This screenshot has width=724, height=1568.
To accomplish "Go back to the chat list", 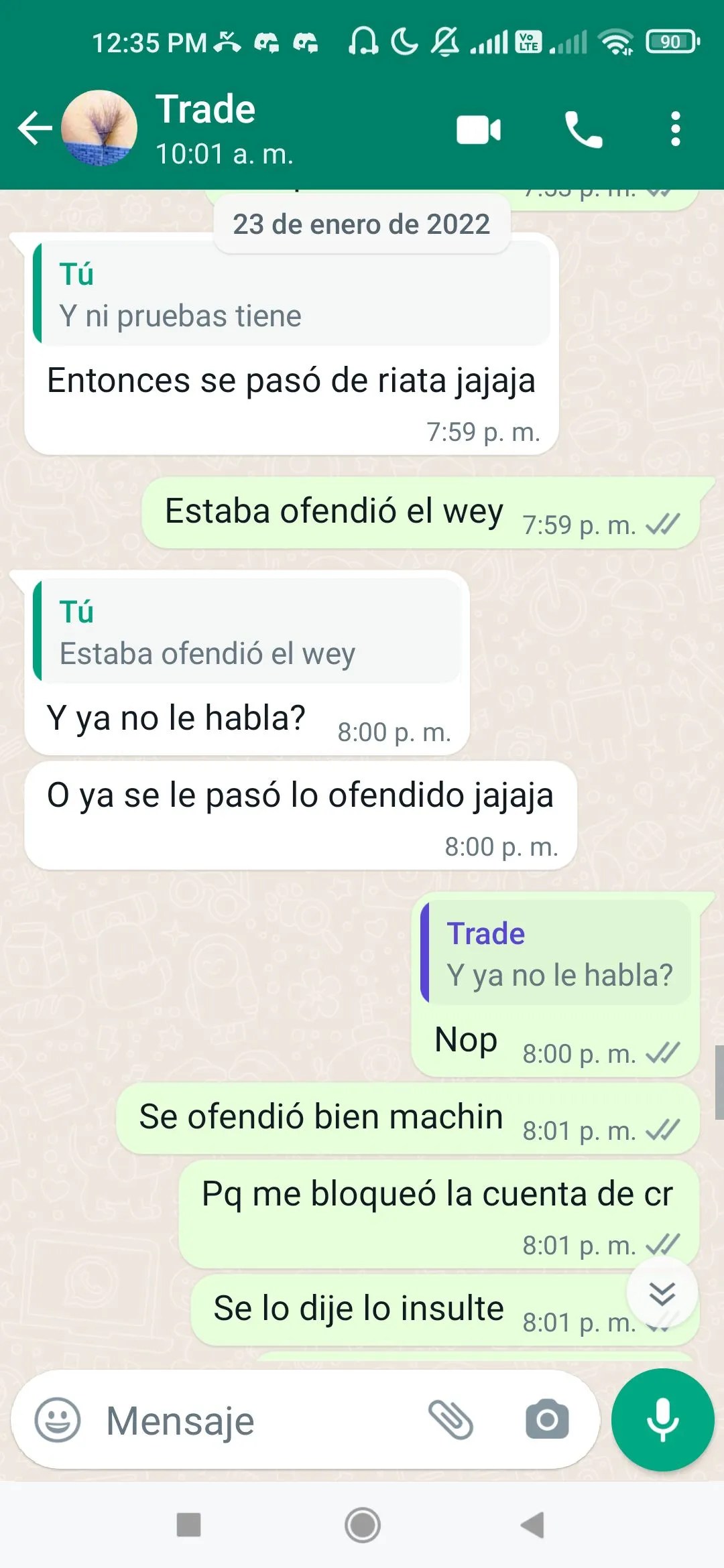I will (34, 129).
